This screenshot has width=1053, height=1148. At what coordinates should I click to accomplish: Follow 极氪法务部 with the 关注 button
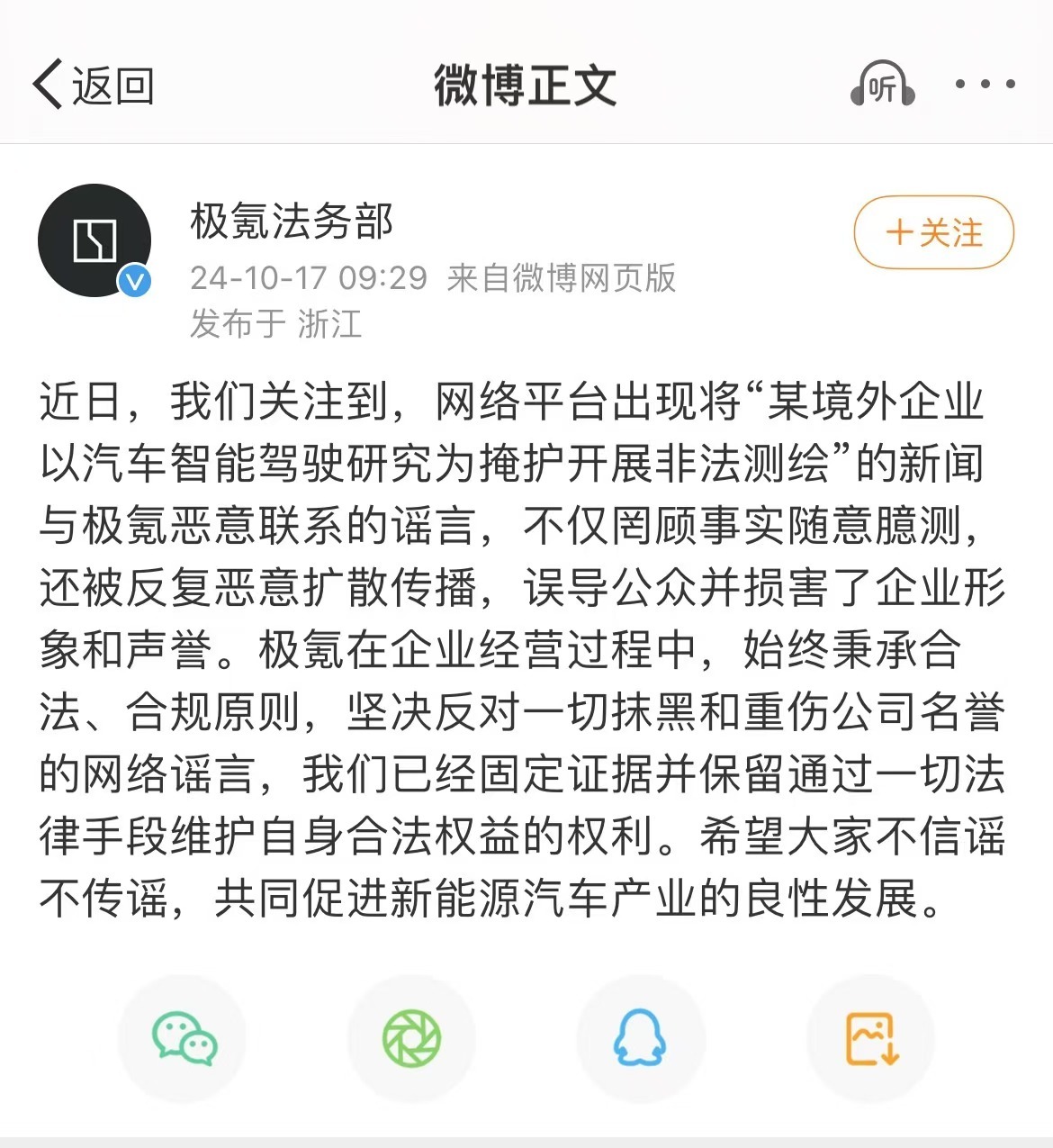pos(933,232)
